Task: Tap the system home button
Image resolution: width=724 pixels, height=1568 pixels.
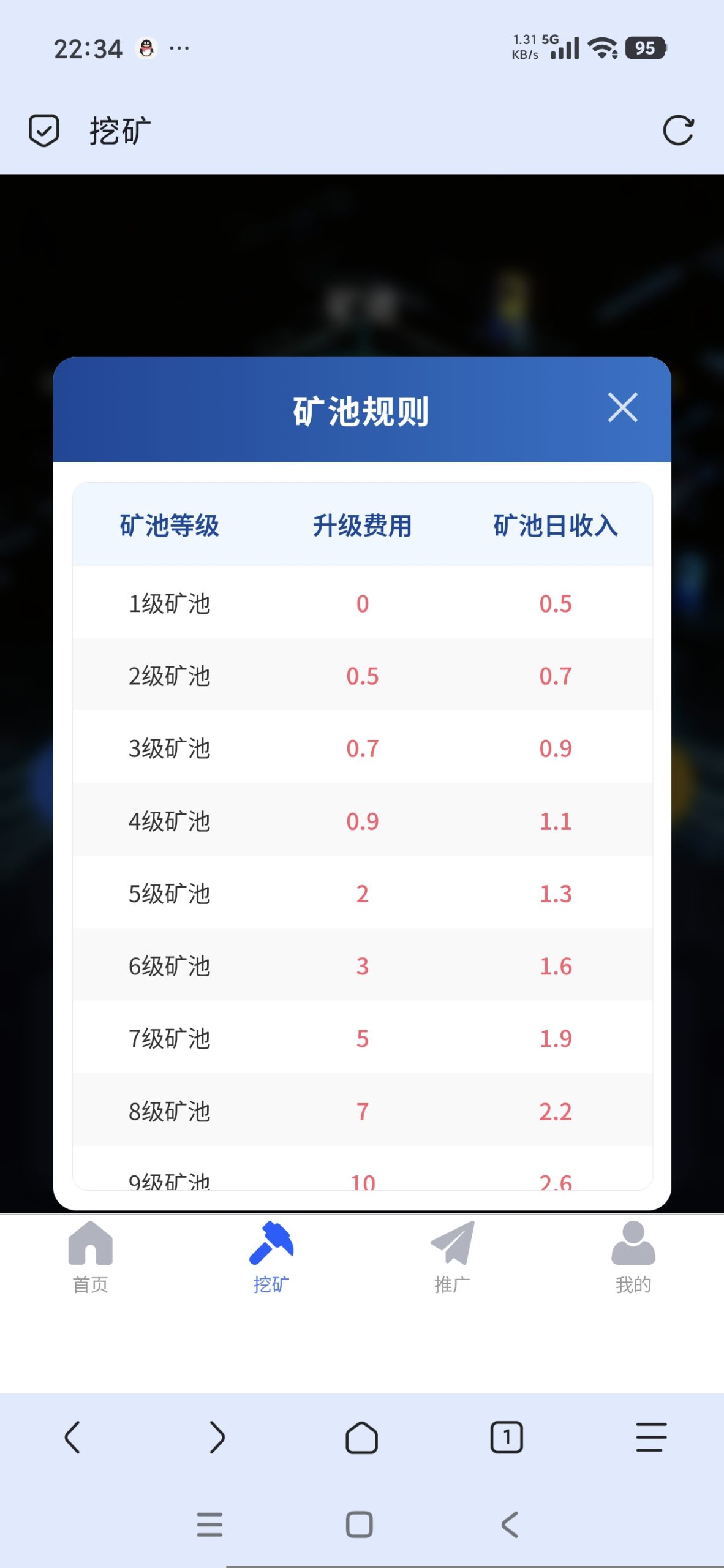Action: [x=360, y=1525]
